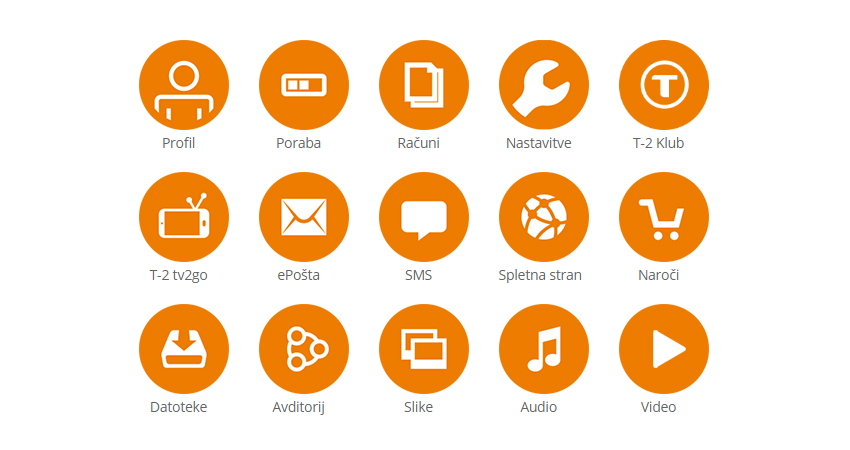
Task: Open the Audio section
Action: (543, 349)
